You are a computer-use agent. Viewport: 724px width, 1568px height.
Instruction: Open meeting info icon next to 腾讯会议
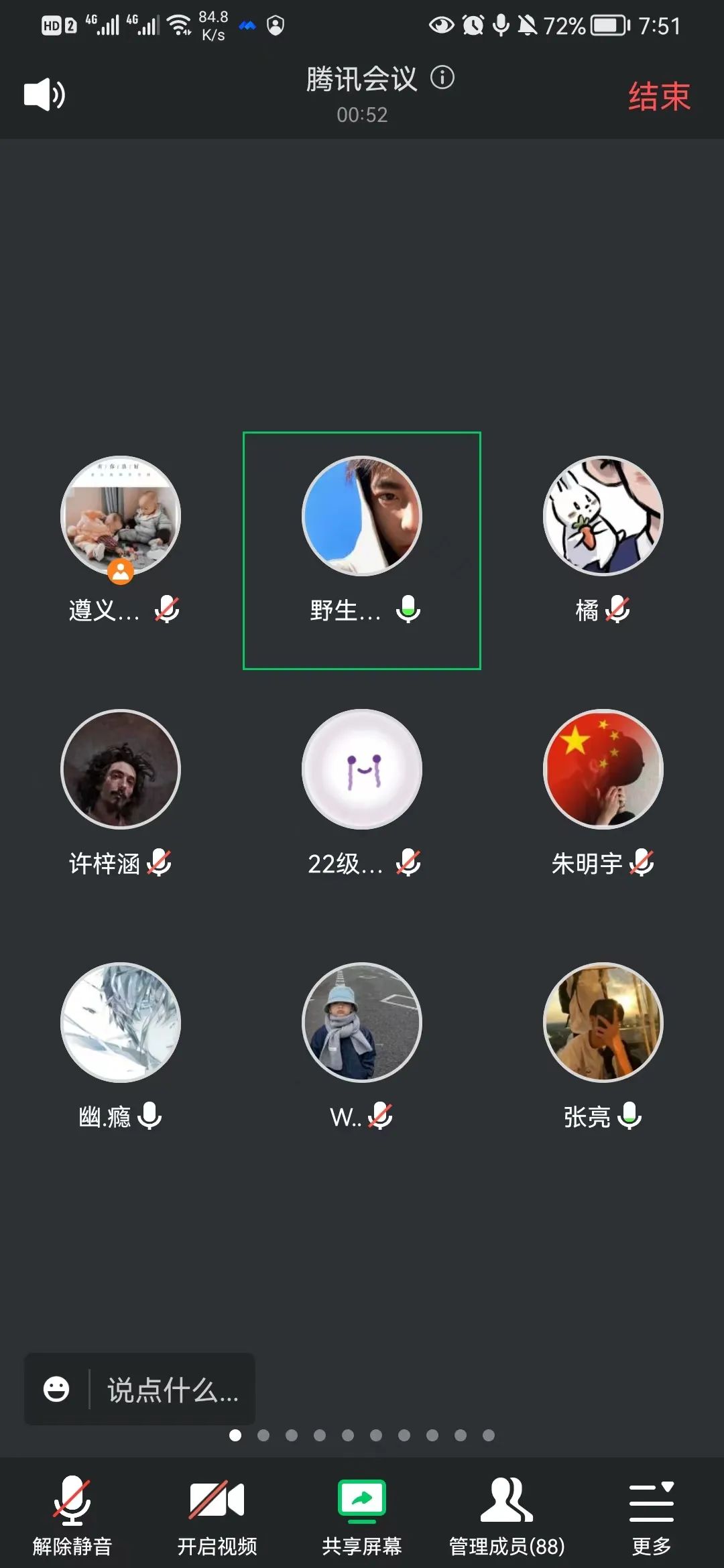pyautogui.click(x=442, y=78)
